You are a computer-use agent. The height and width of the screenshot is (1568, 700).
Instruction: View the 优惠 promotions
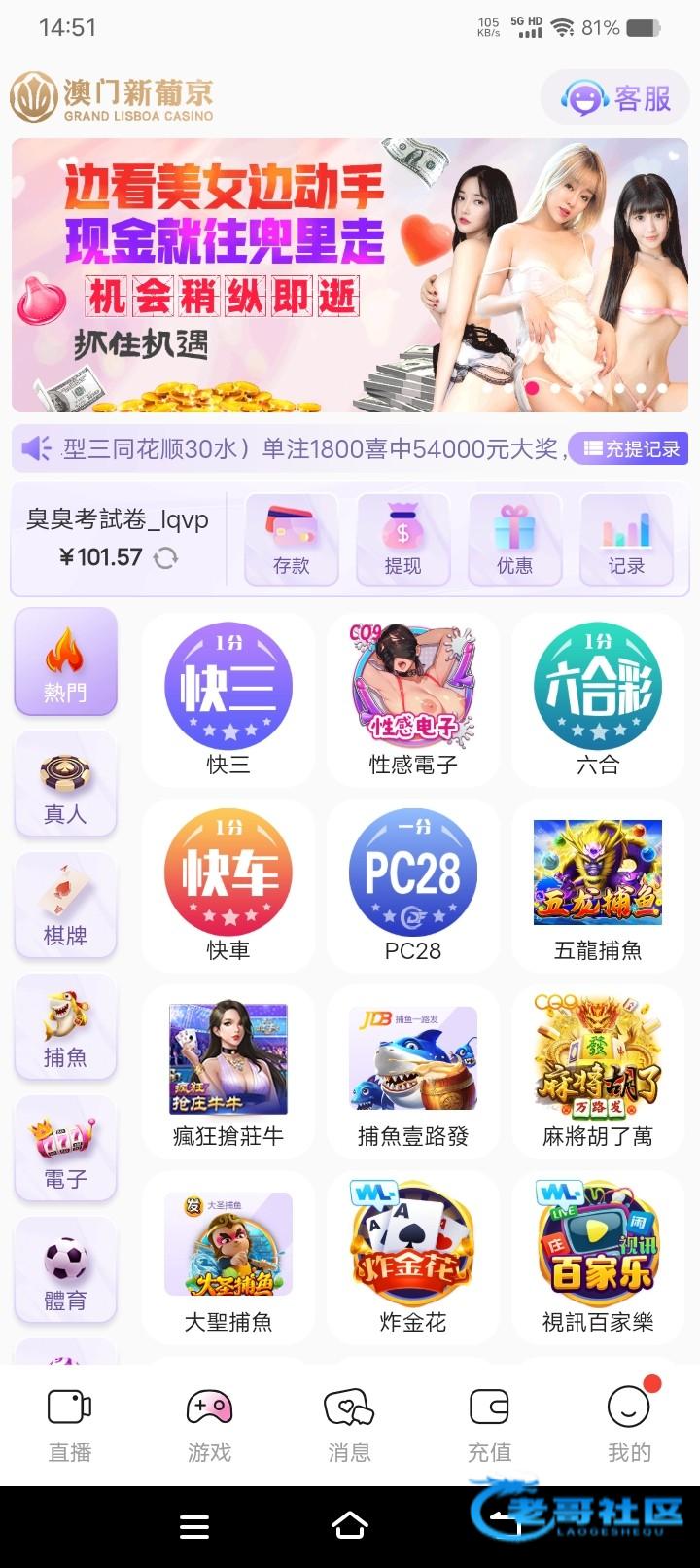[x=514, y=540]
